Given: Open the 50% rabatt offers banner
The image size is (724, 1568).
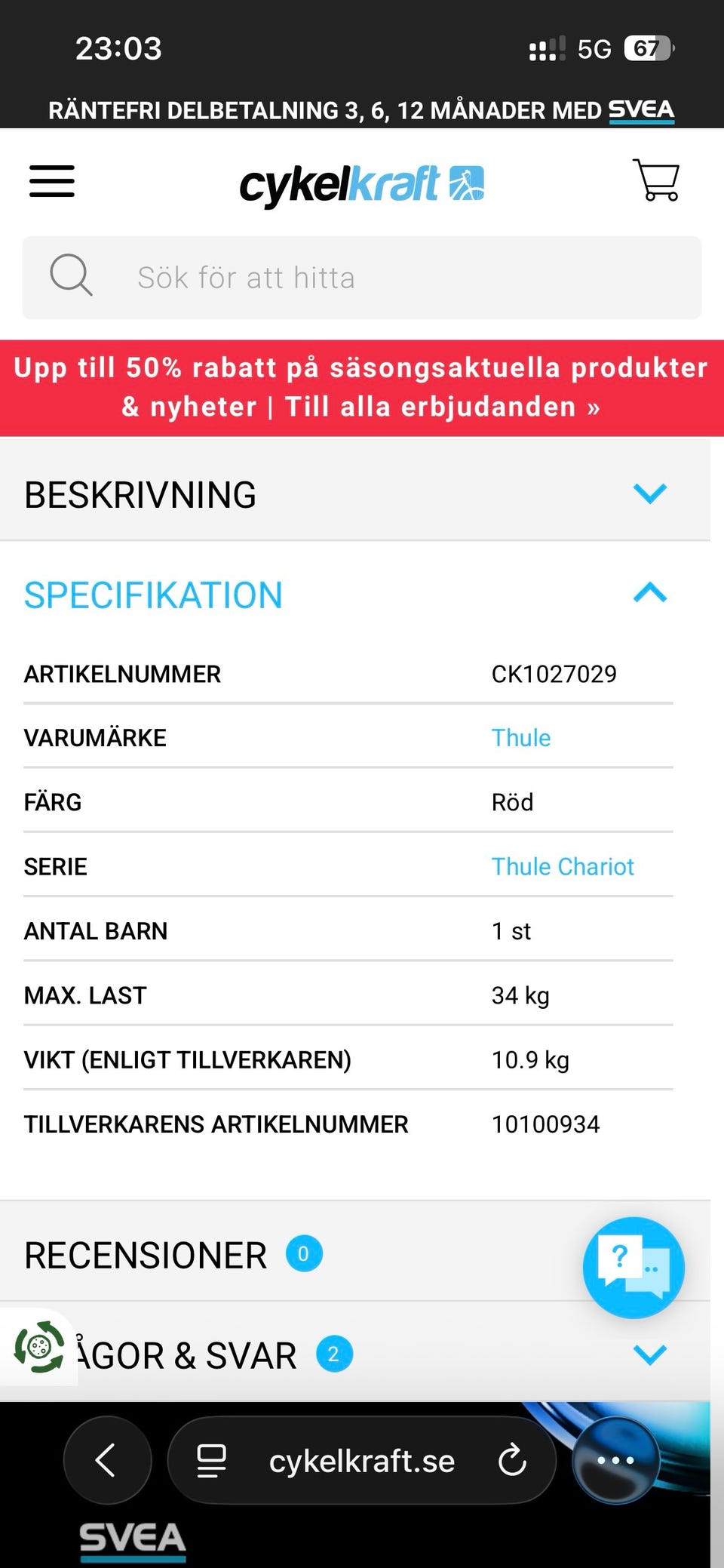Looking at the screenshot, I should 362,388.
